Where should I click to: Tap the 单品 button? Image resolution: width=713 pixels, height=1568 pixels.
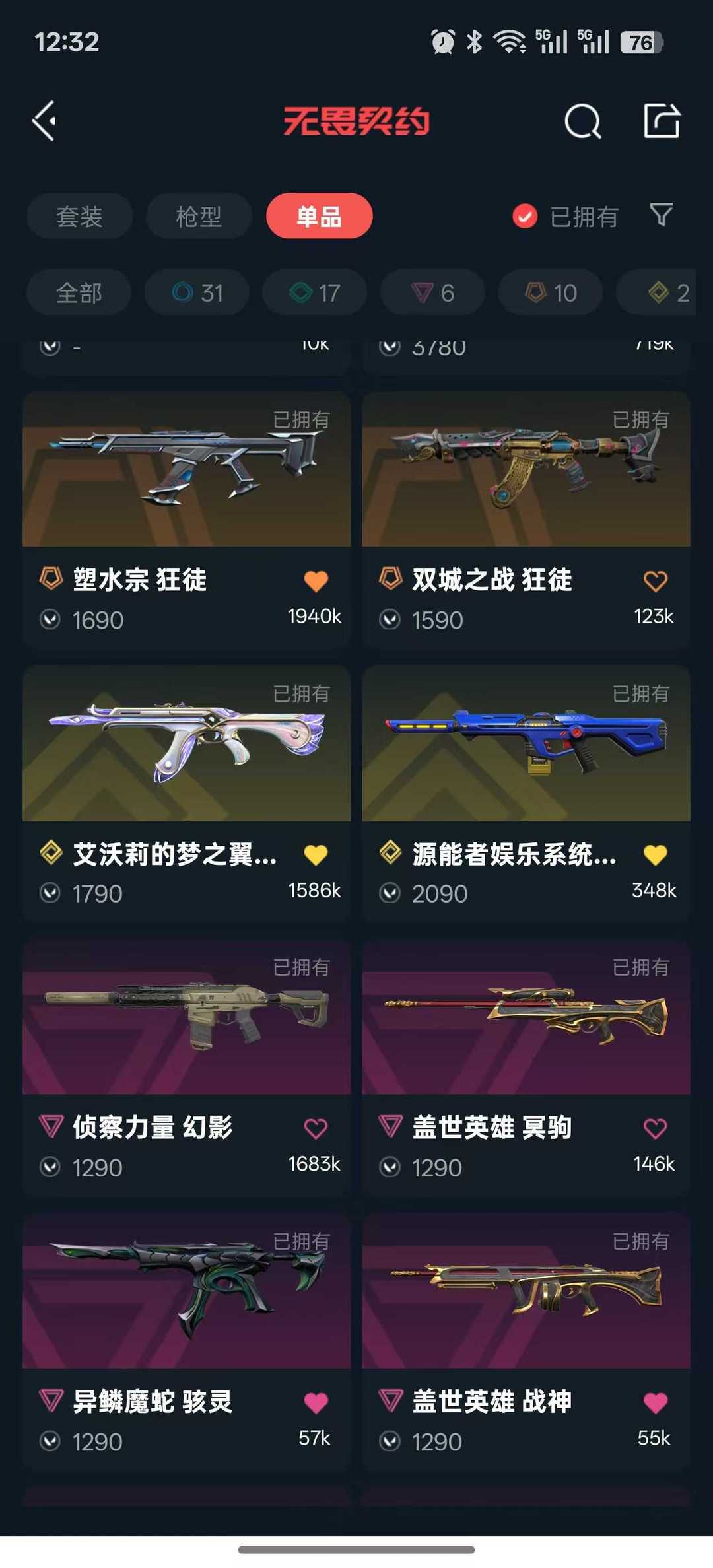pyautogui.click(x=319, y=216)
